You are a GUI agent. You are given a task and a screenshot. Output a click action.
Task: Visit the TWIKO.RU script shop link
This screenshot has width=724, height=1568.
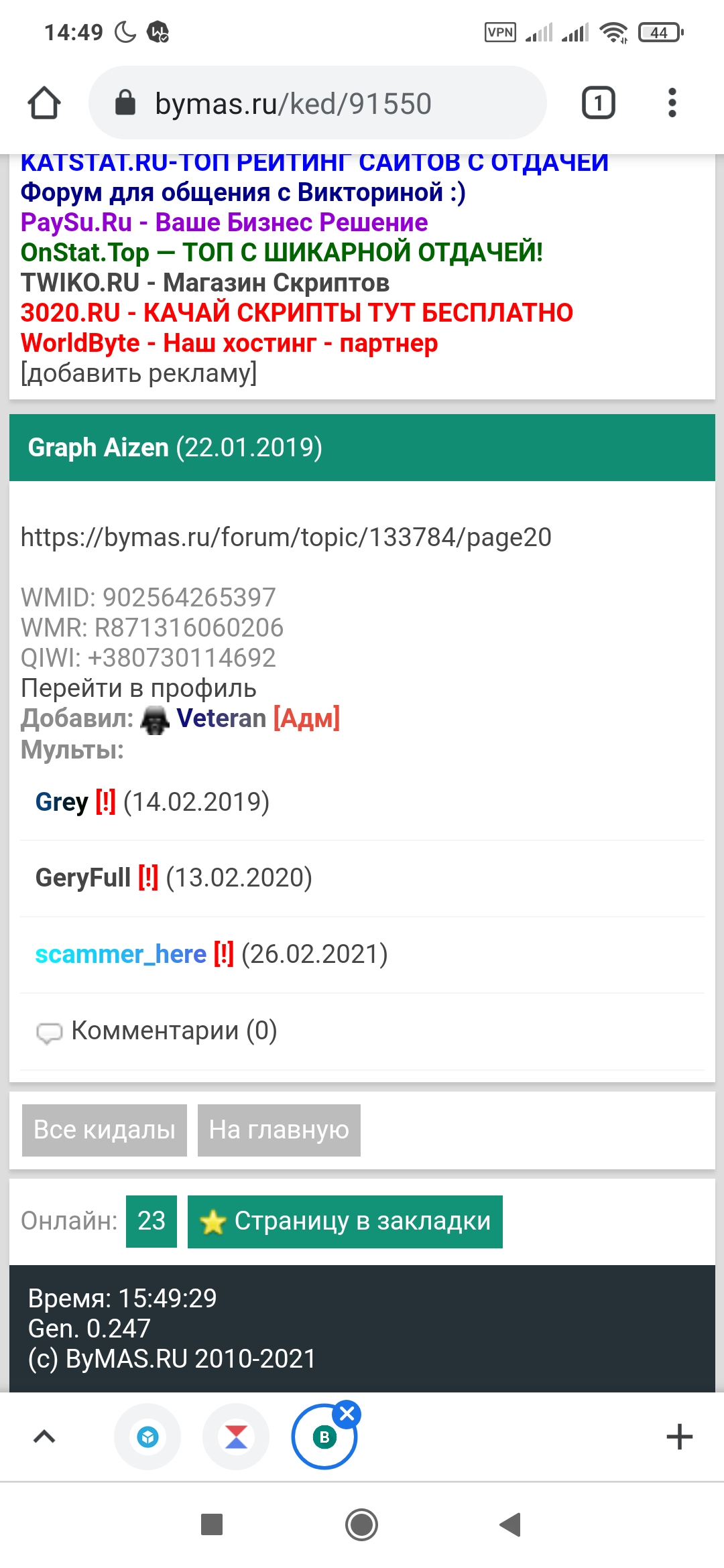pos(204,283)
